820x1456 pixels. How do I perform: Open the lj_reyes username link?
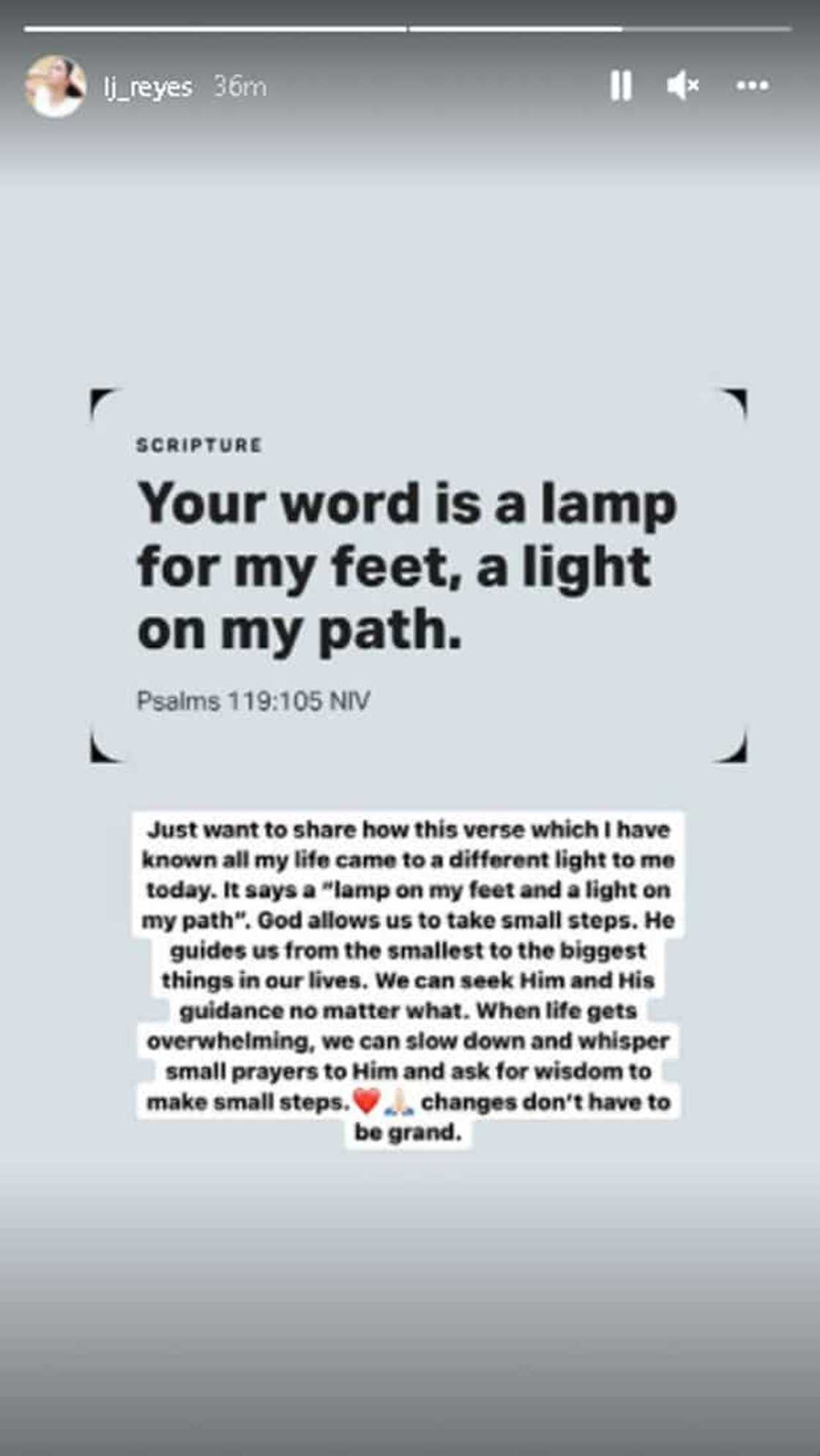(x=148, y=87)
